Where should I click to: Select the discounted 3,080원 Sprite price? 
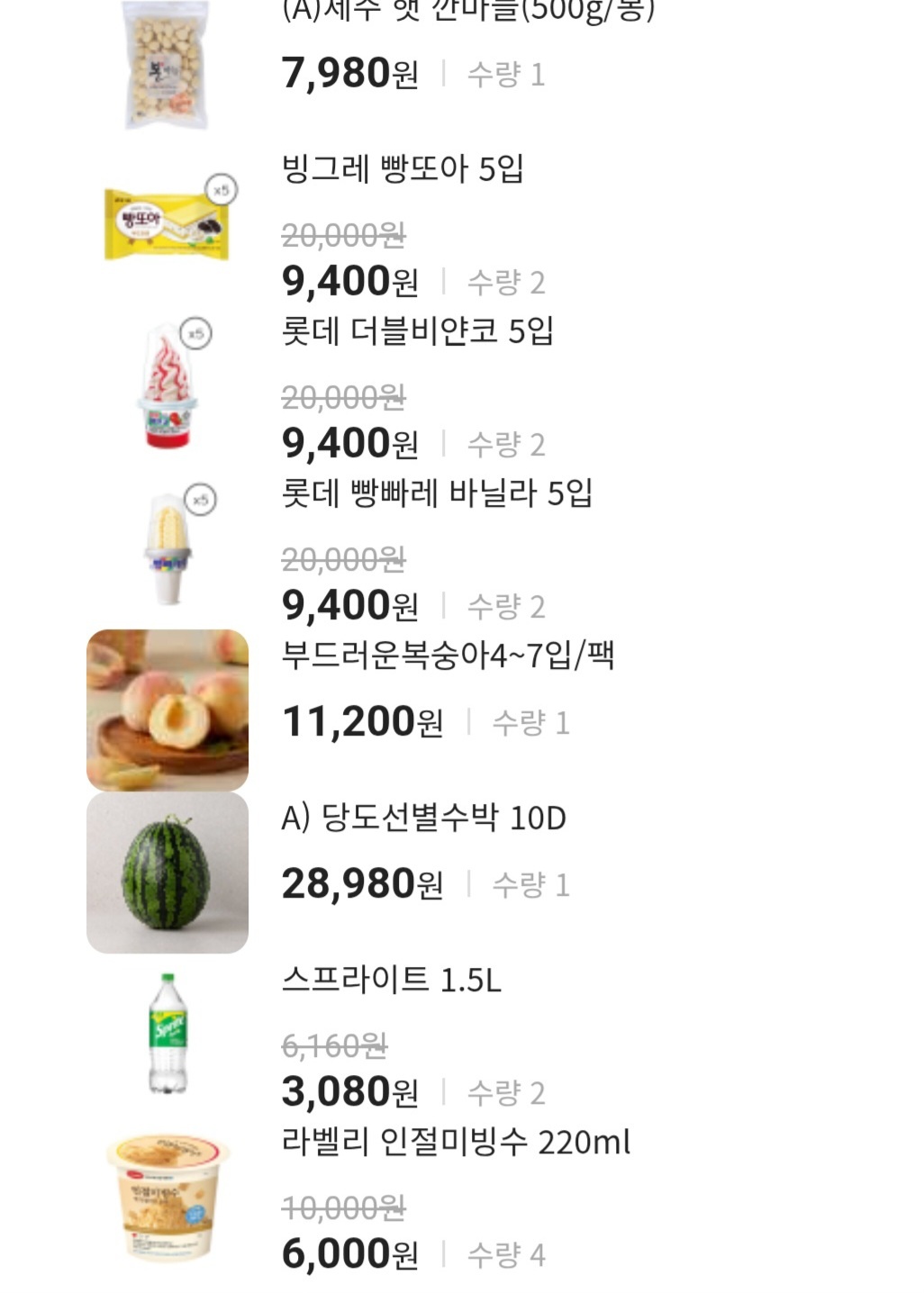pyautogui.click(x=347, y=1091)
